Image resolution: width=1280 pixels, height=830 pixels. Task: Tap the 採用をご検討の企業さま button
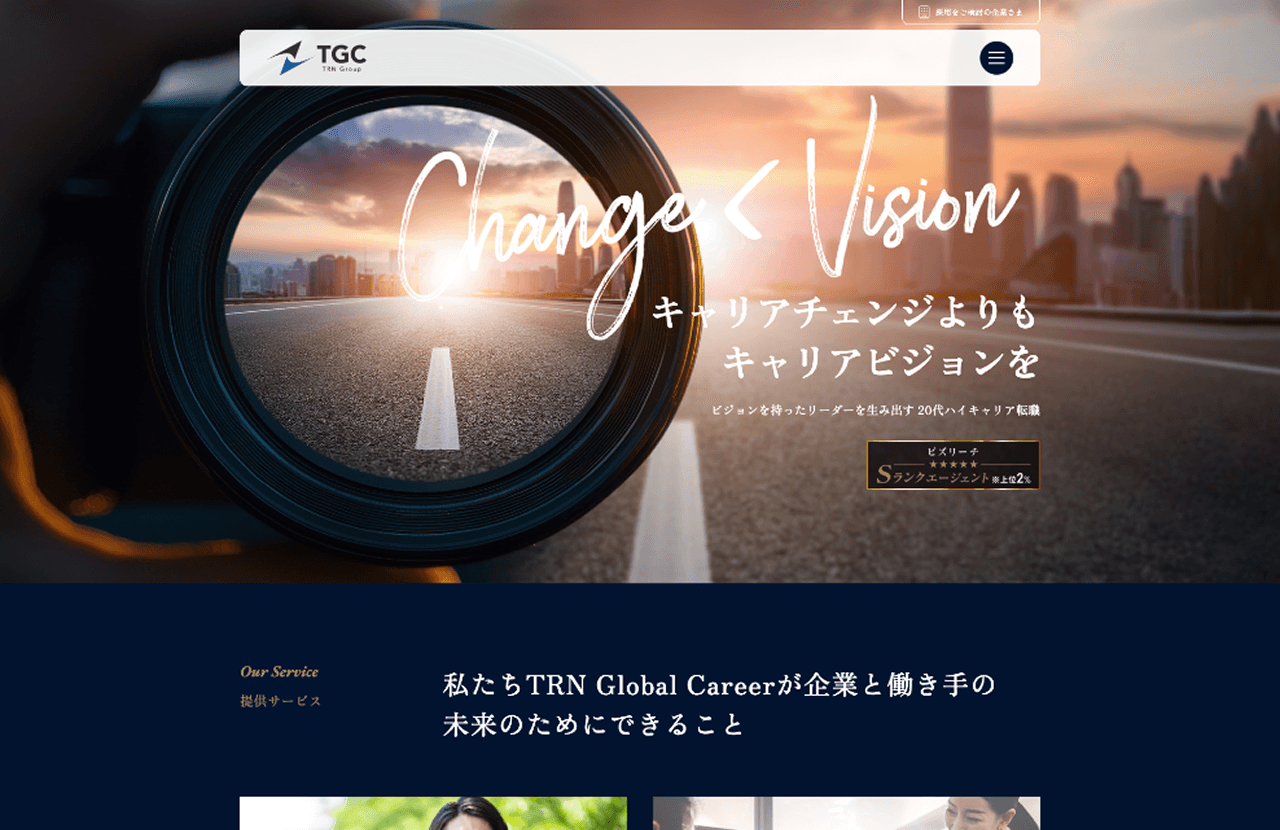click(970, 12)
